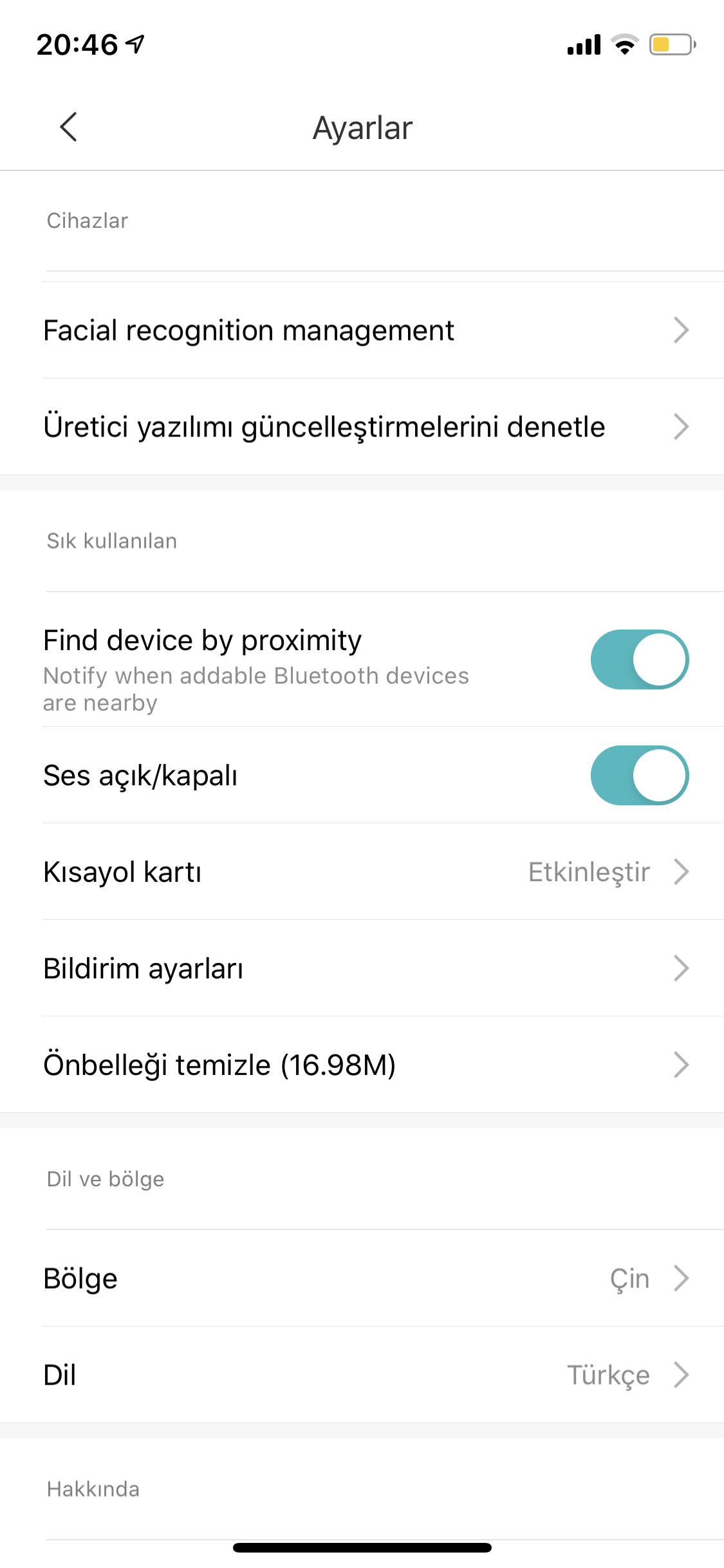Viewport: 724px width, 1568px height.
Task: Open Bildirim ayarları
Action: 362,968
